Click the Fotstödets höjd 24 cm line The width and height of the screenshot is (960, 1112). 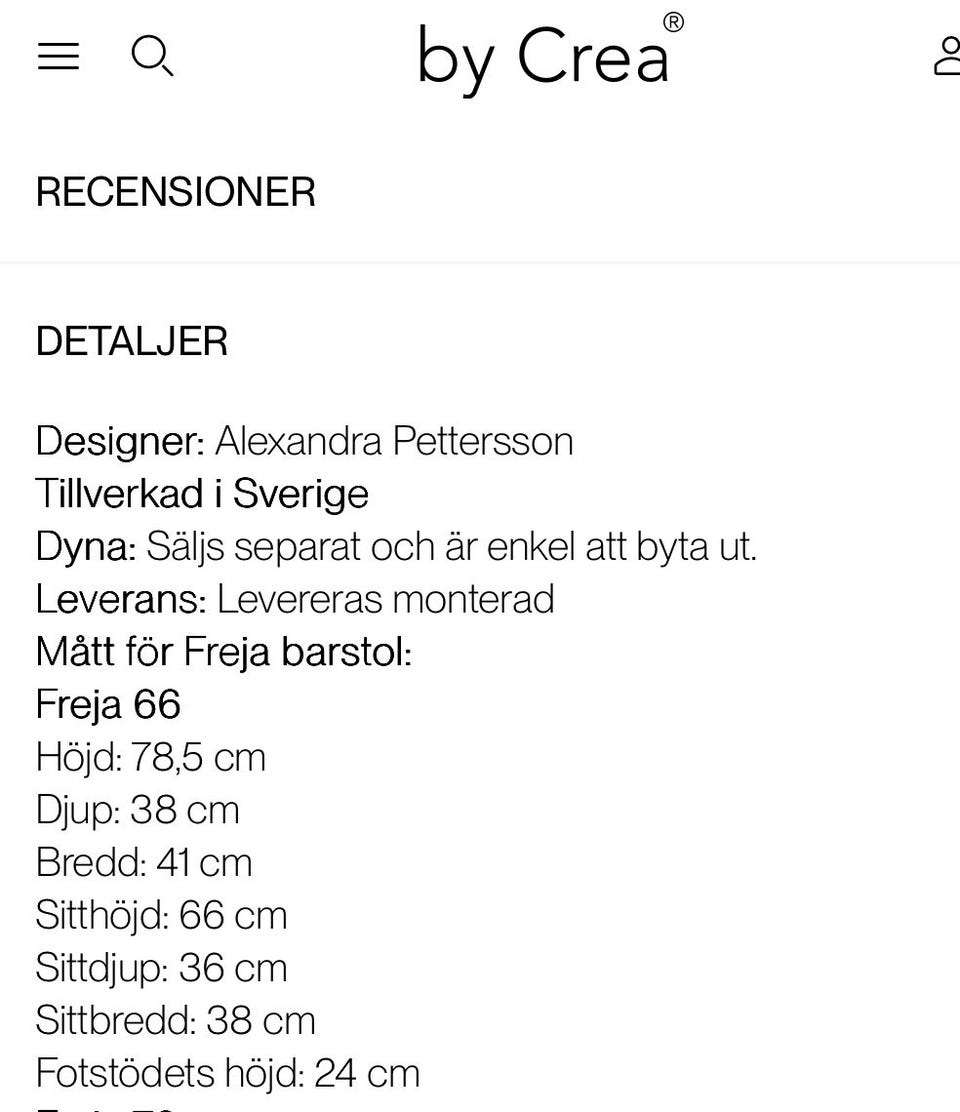227,1071
